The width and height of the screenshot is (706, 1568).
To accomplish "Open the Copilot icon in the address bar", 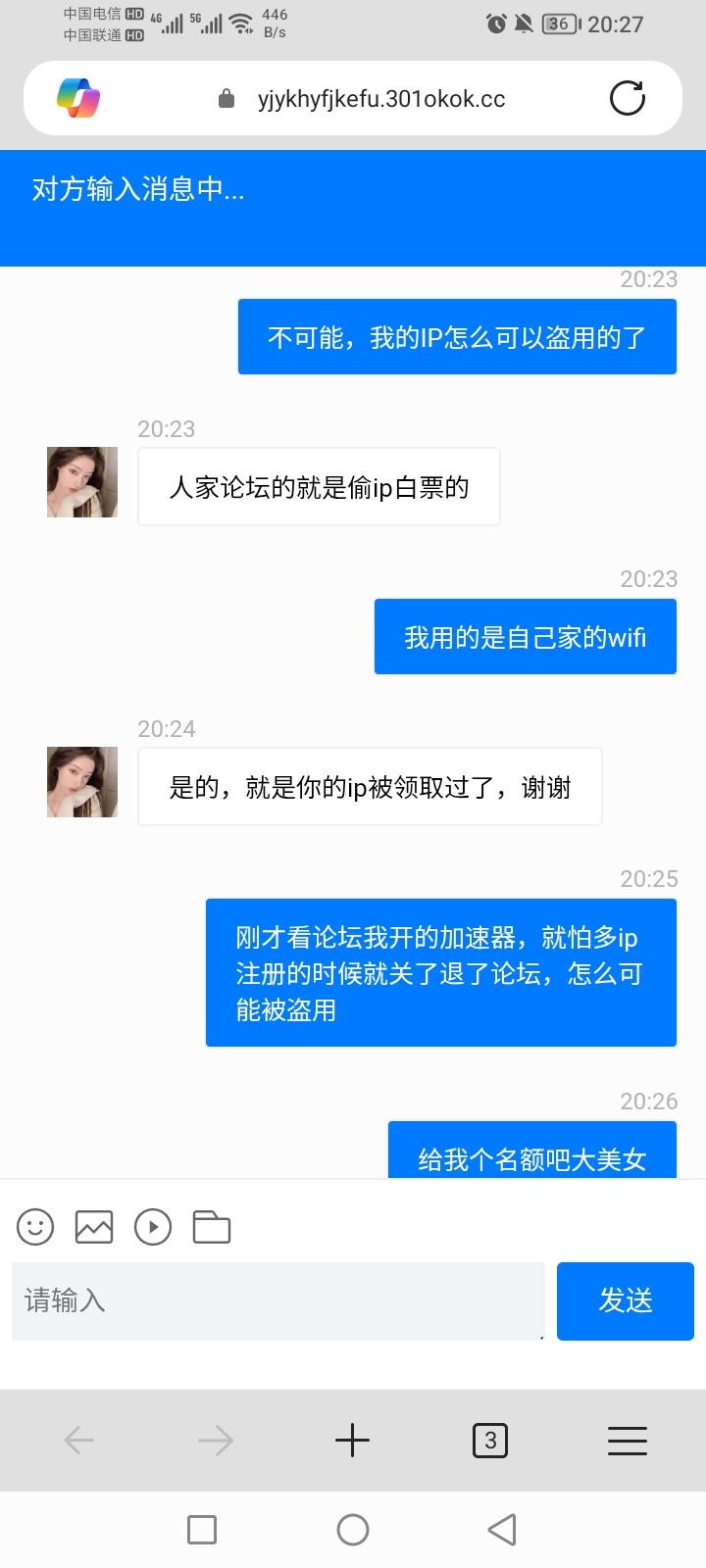I will [78, 98].
